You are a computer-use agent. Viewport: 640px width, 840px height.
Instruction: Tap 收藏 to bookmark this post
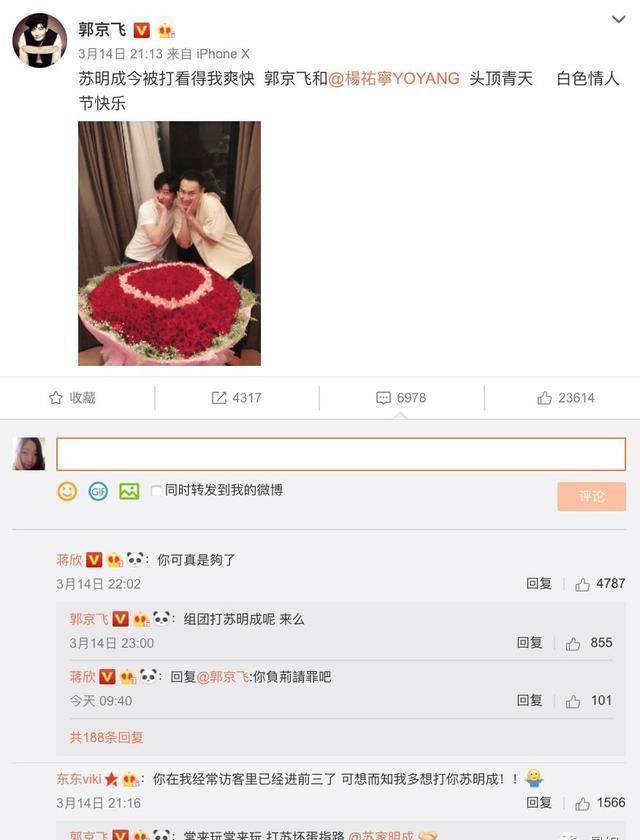72,398
